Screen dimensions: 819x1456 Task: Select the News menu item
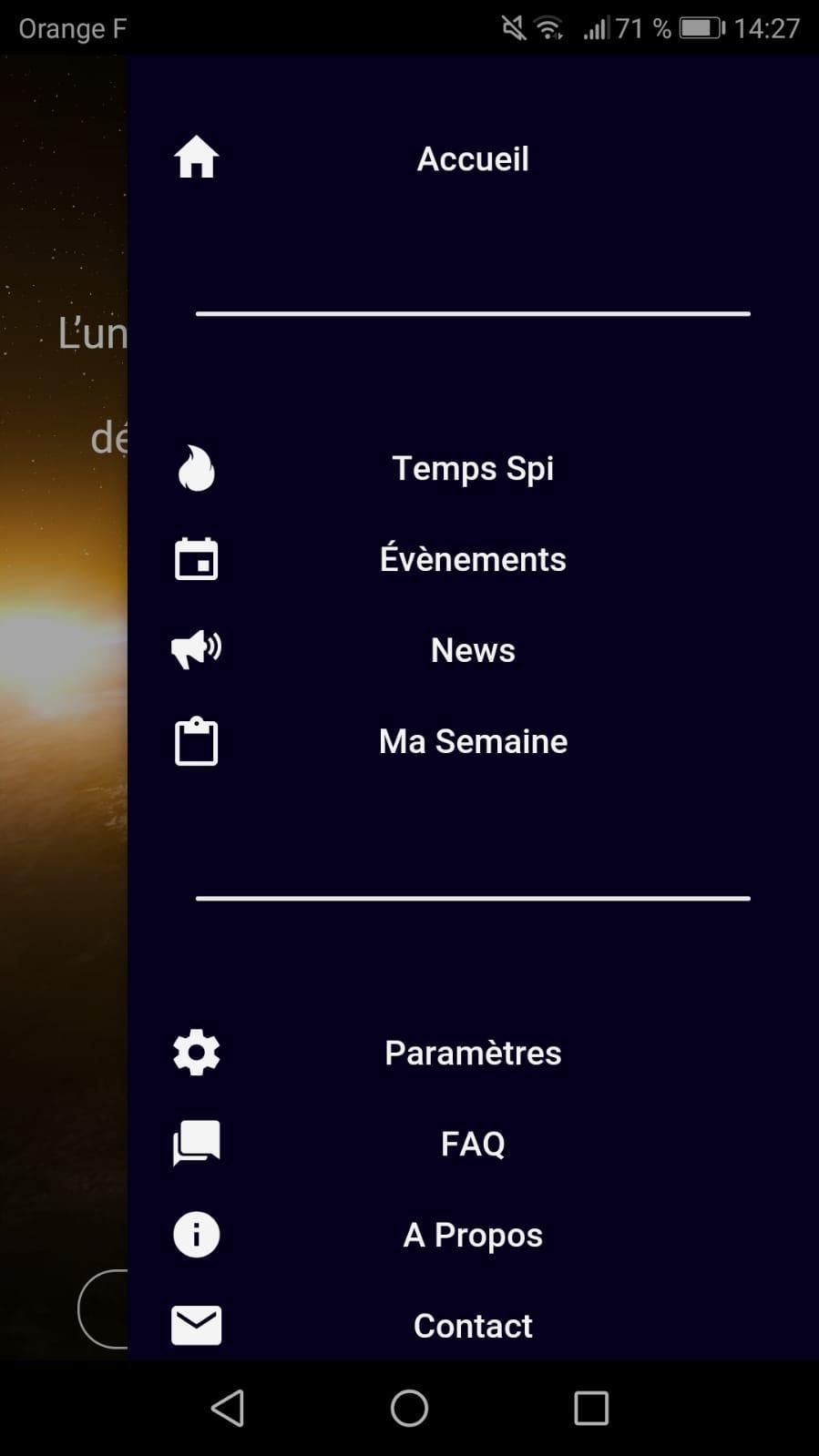pyautogui.click(x=472, y=650)
